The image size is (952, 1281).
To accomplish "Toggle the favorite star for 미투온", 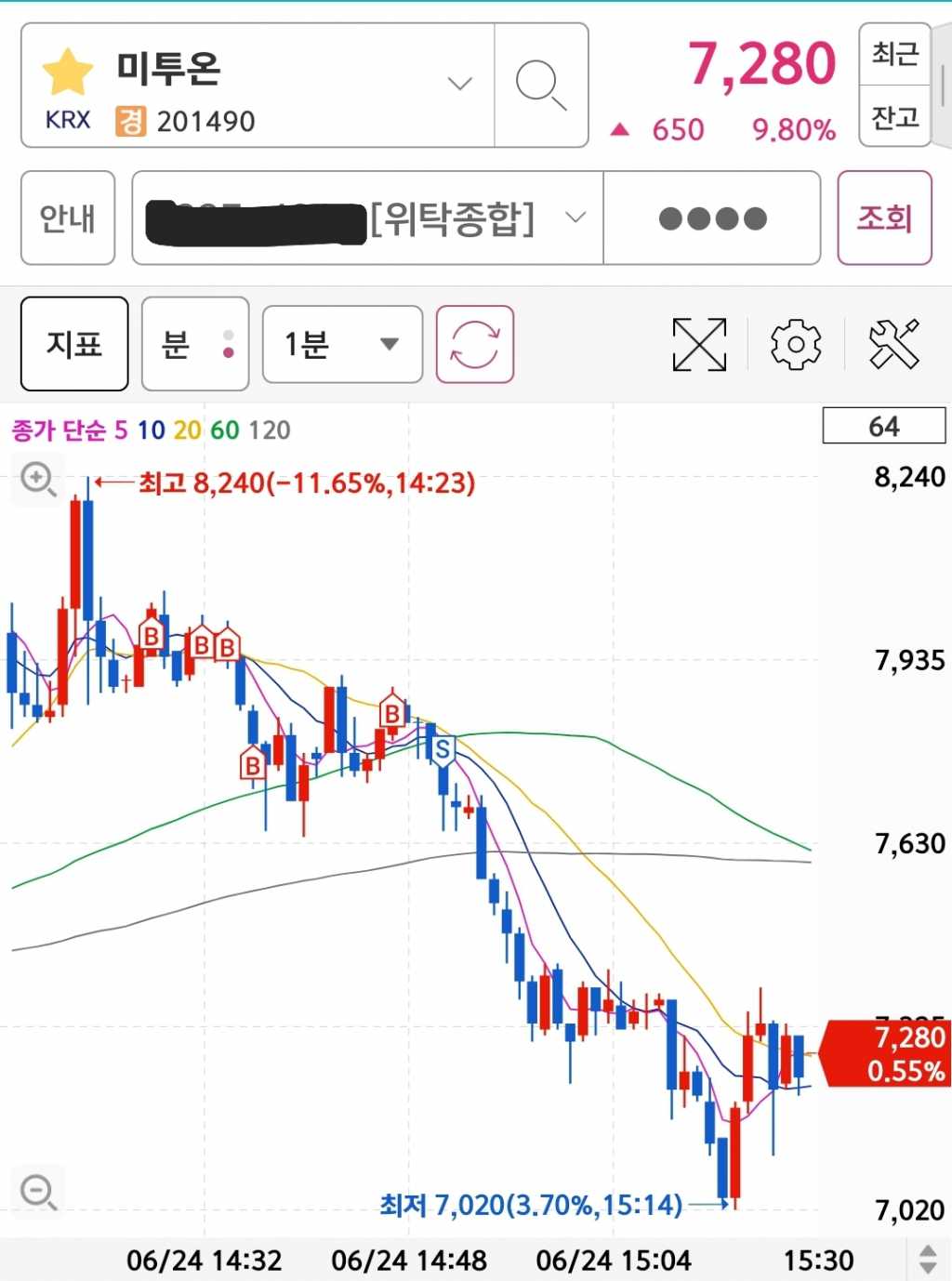I will point(68,73).
